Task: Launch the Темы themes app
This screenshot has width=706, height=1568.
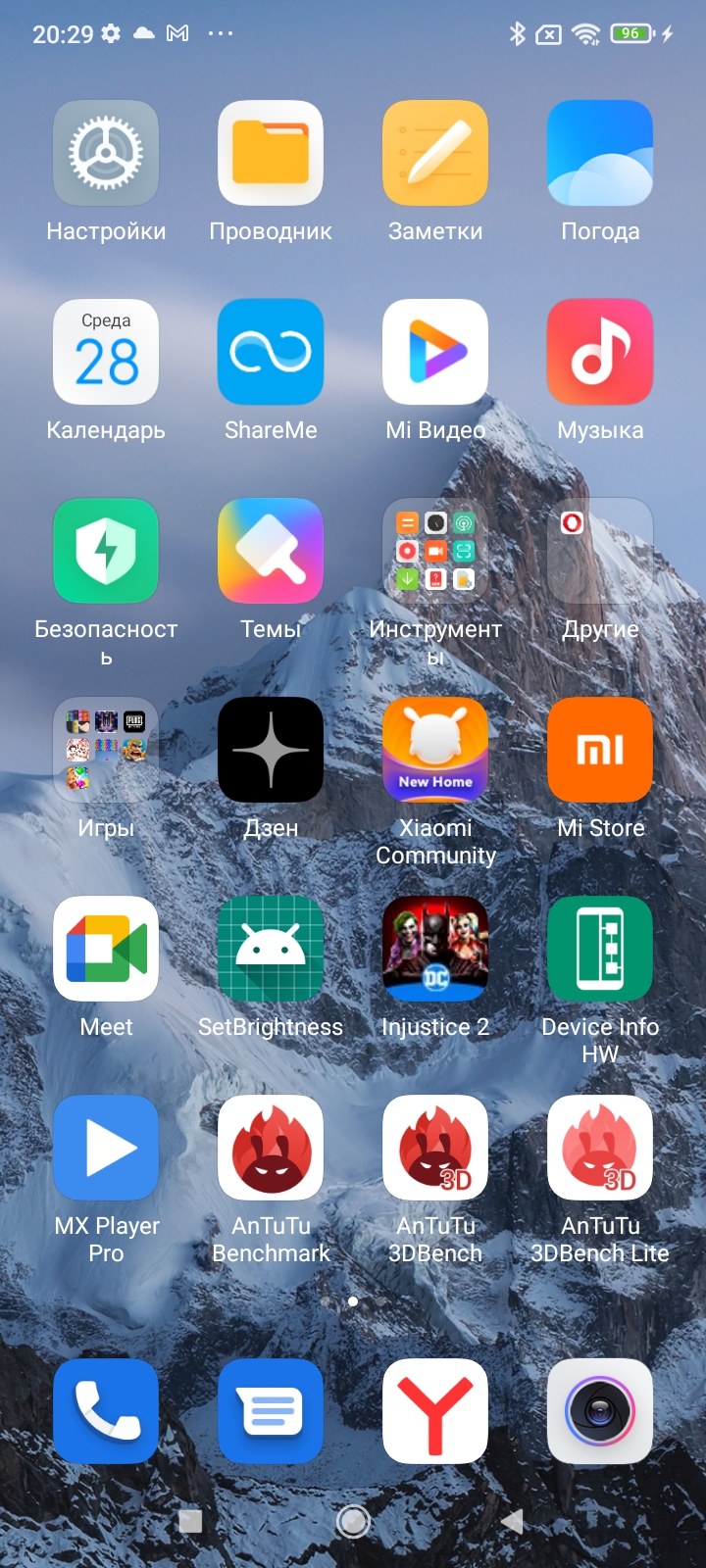Action: click(x=271, y=551)
